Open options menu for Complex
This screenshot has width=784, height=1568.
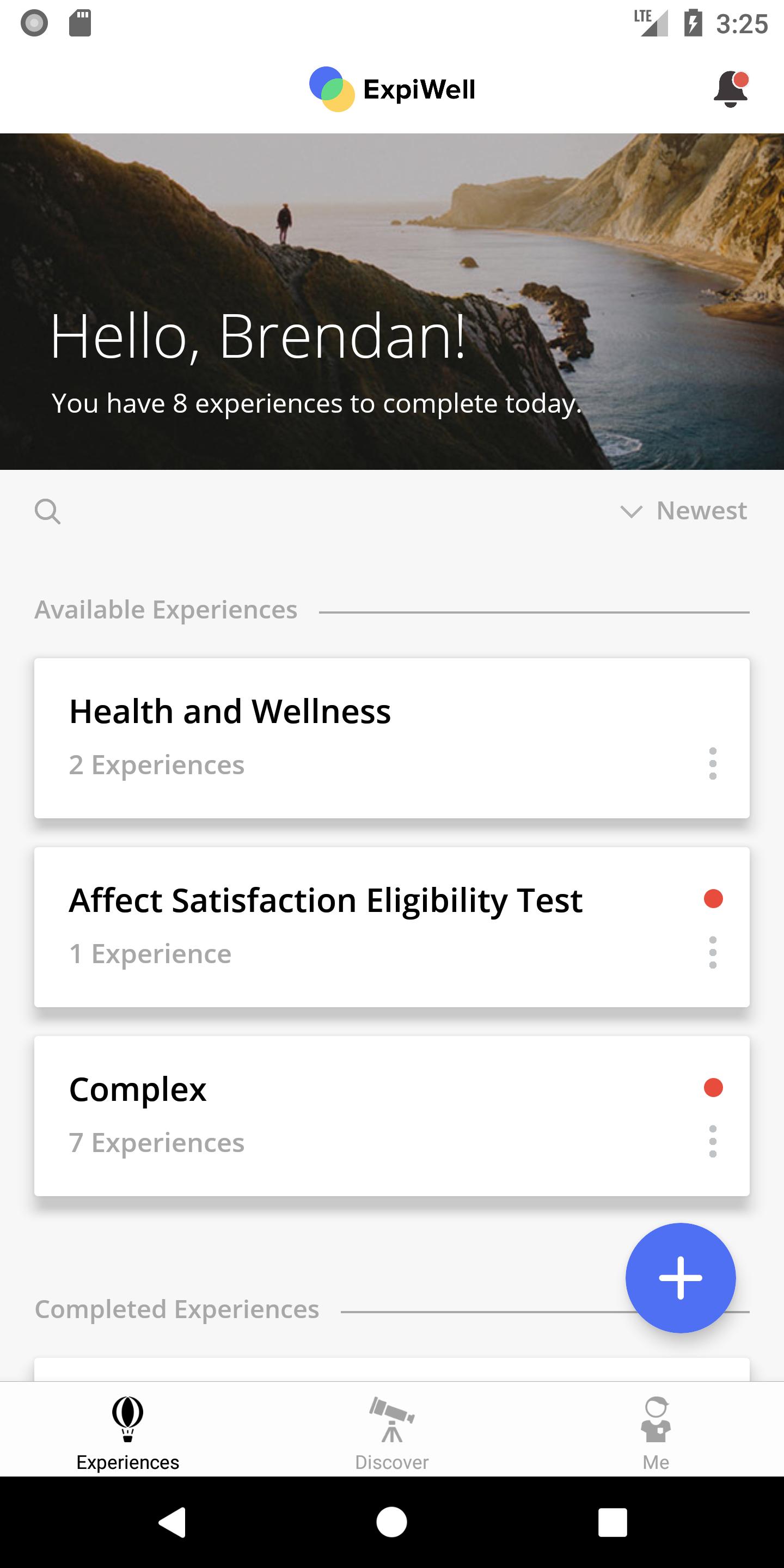pos(713,1141)
